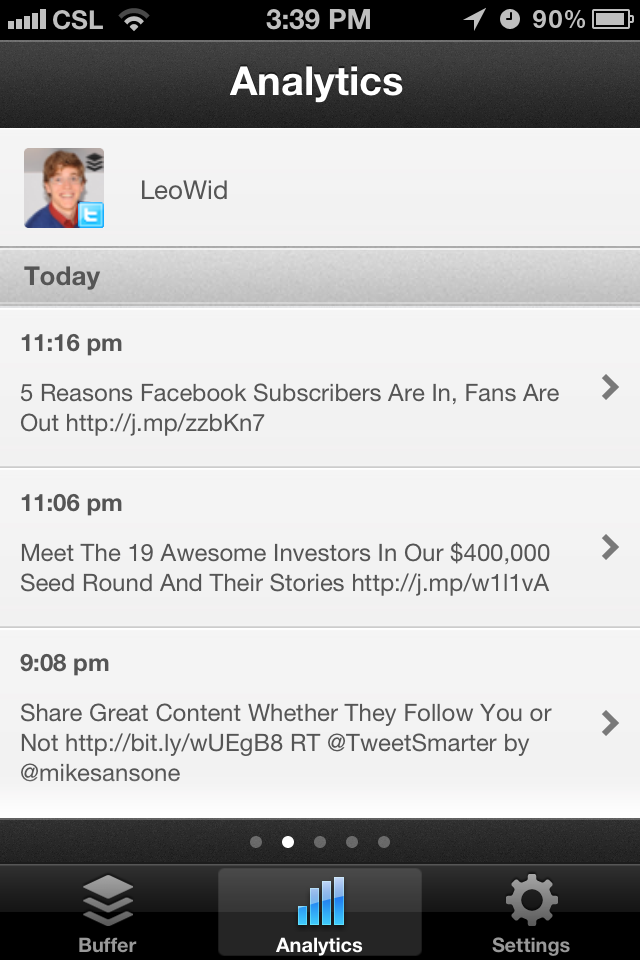This screenshot has height=960, width=640.
Task: Open the LeoWid Twitter account row
Action: [320, 188]
